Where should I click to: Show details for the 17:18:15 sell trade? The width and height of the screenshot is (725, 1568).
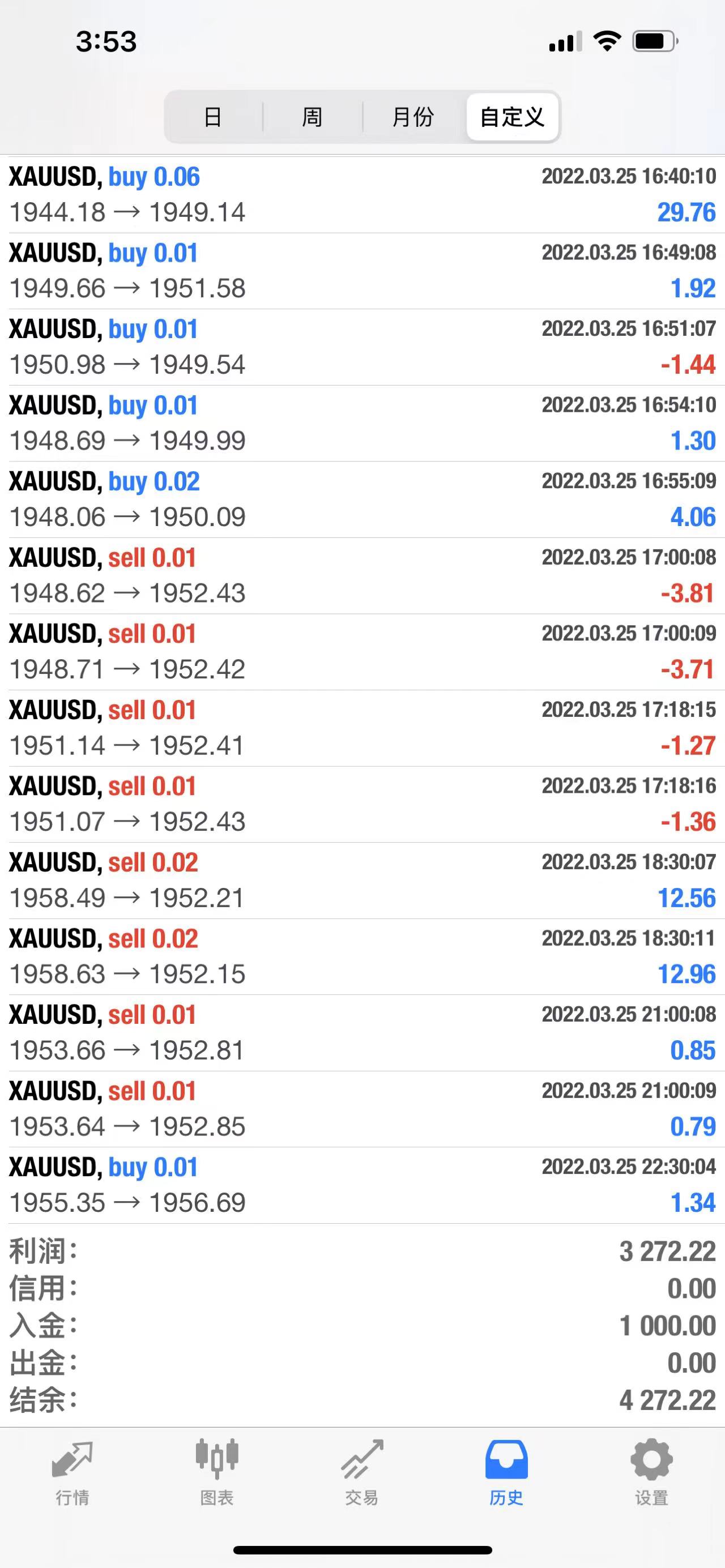(x=362, y=728)
